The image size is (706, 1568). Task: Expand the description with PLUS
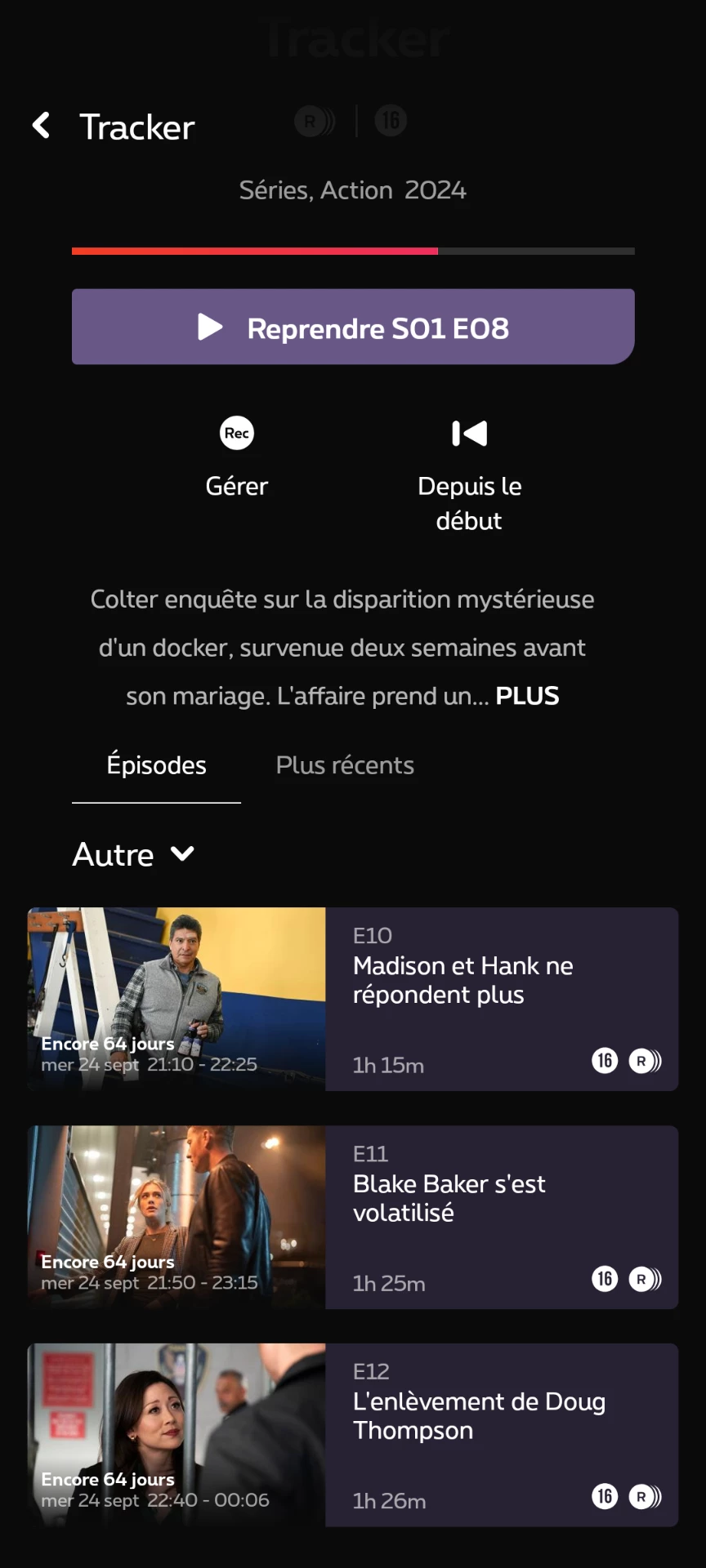[527, 696]
